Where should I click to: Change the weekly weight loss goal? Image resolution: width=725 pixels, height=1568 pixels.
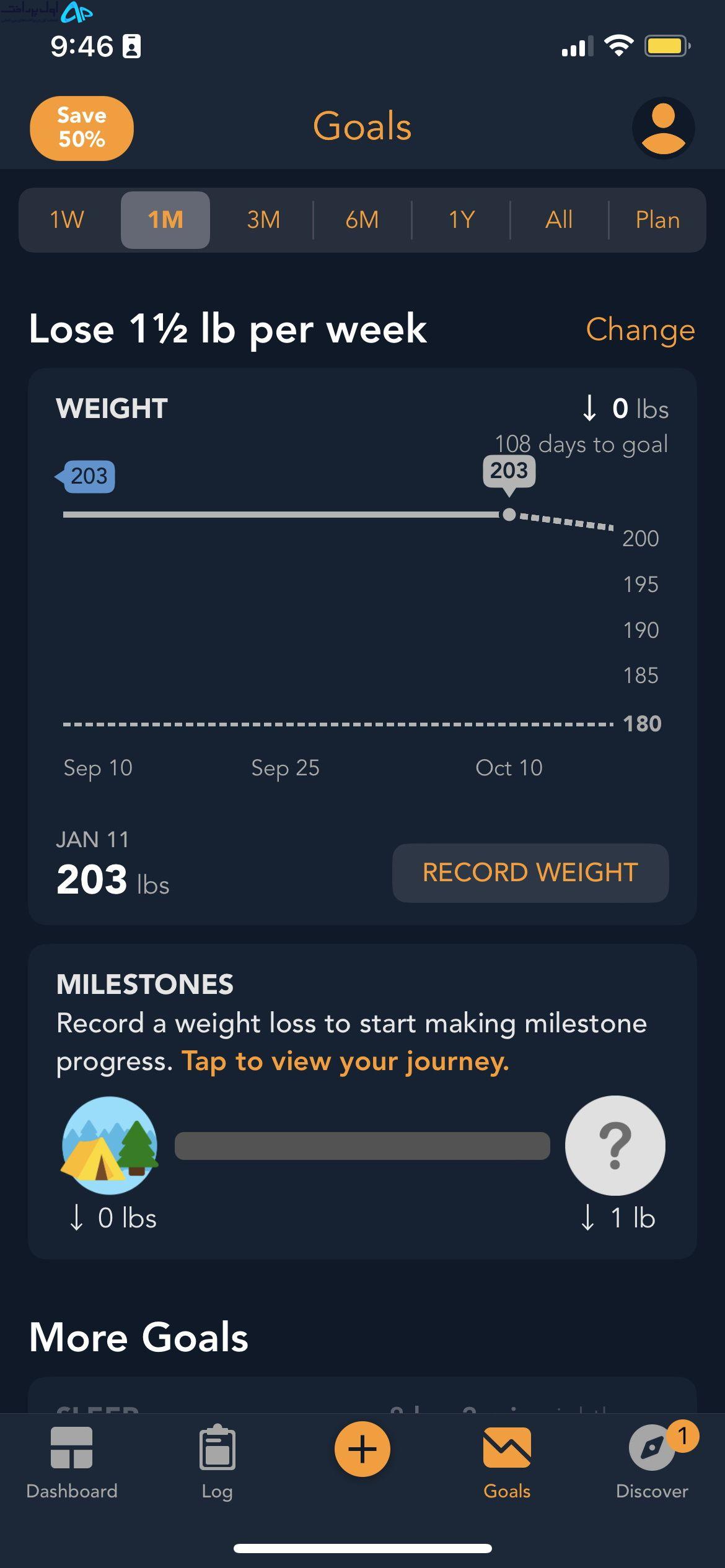pyautogui.click(x=640, y=329)
